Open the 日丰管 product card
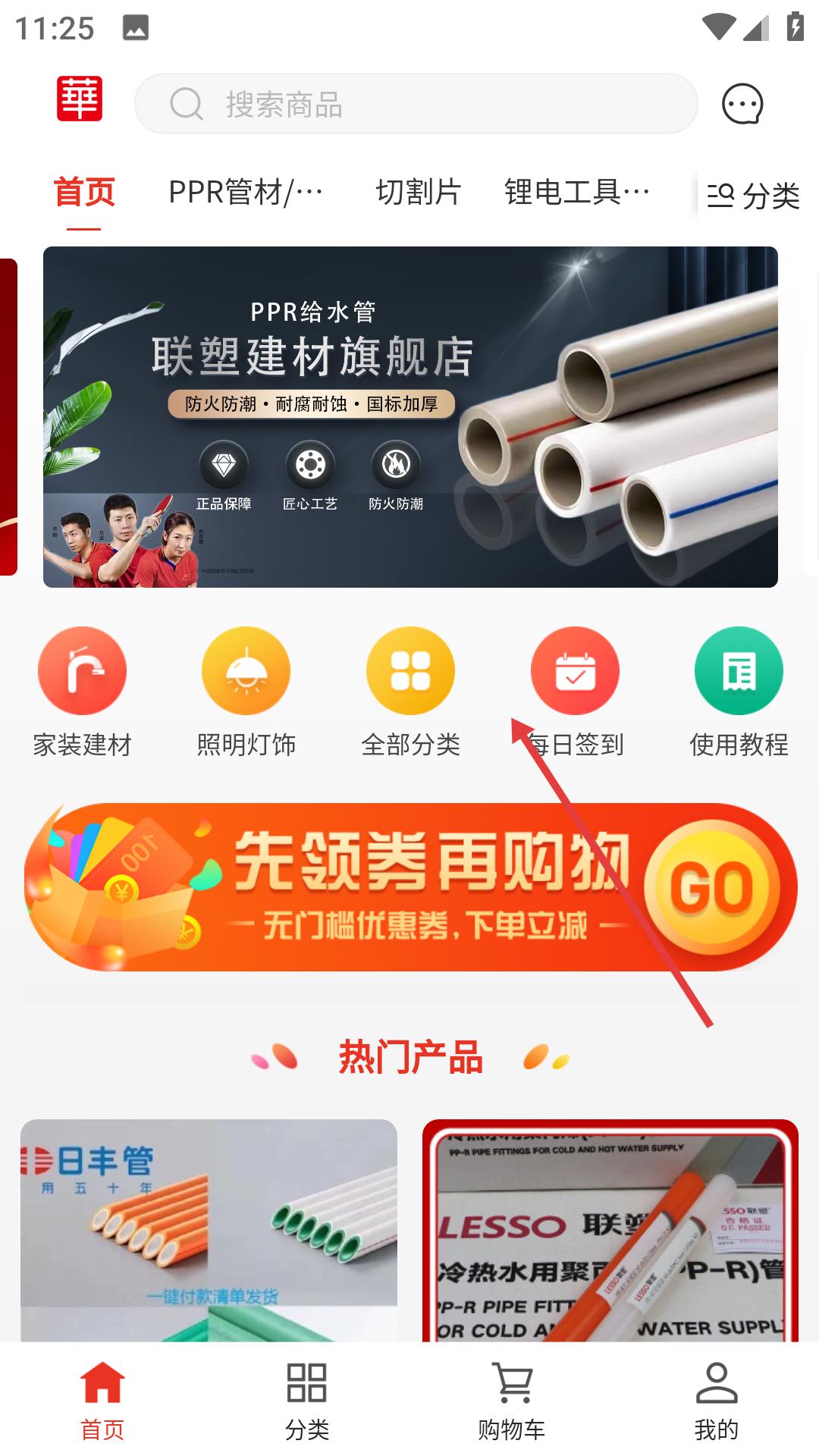The width and height of the screenshot is (819, 1456). (209, 1230)
